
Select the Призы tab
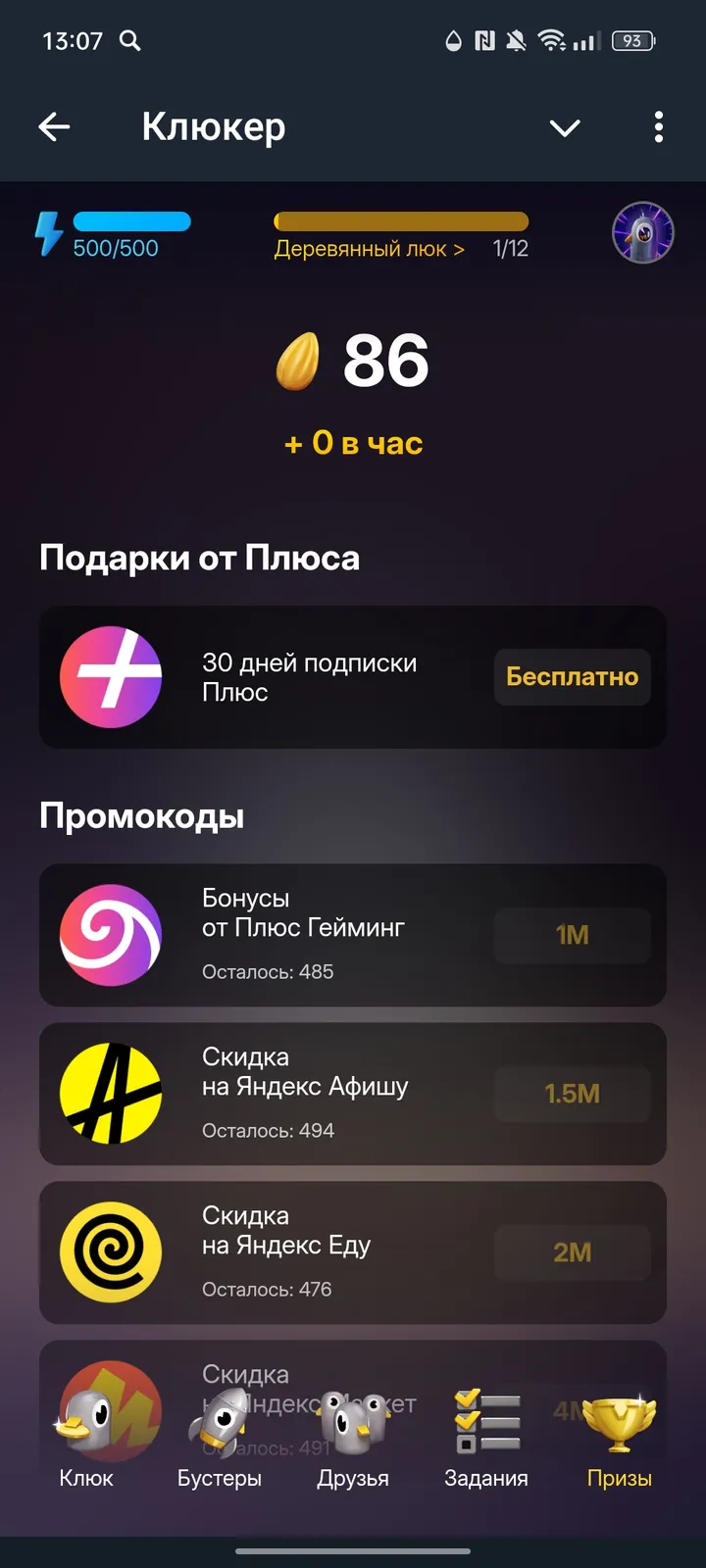click(x=619, y=1439)
